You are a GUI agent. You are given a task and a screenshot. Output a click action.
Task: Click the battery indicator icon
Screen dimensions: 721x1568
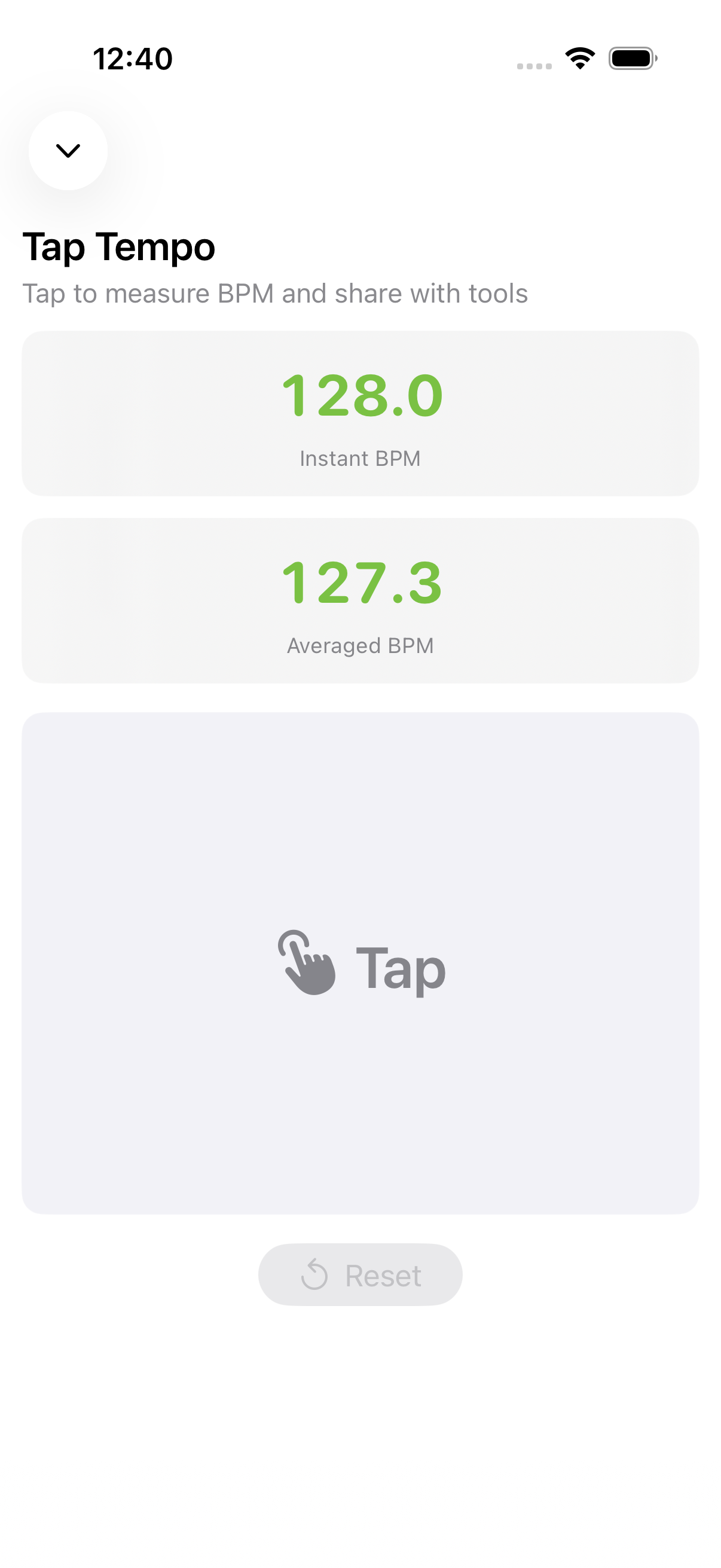coord(631,59)
